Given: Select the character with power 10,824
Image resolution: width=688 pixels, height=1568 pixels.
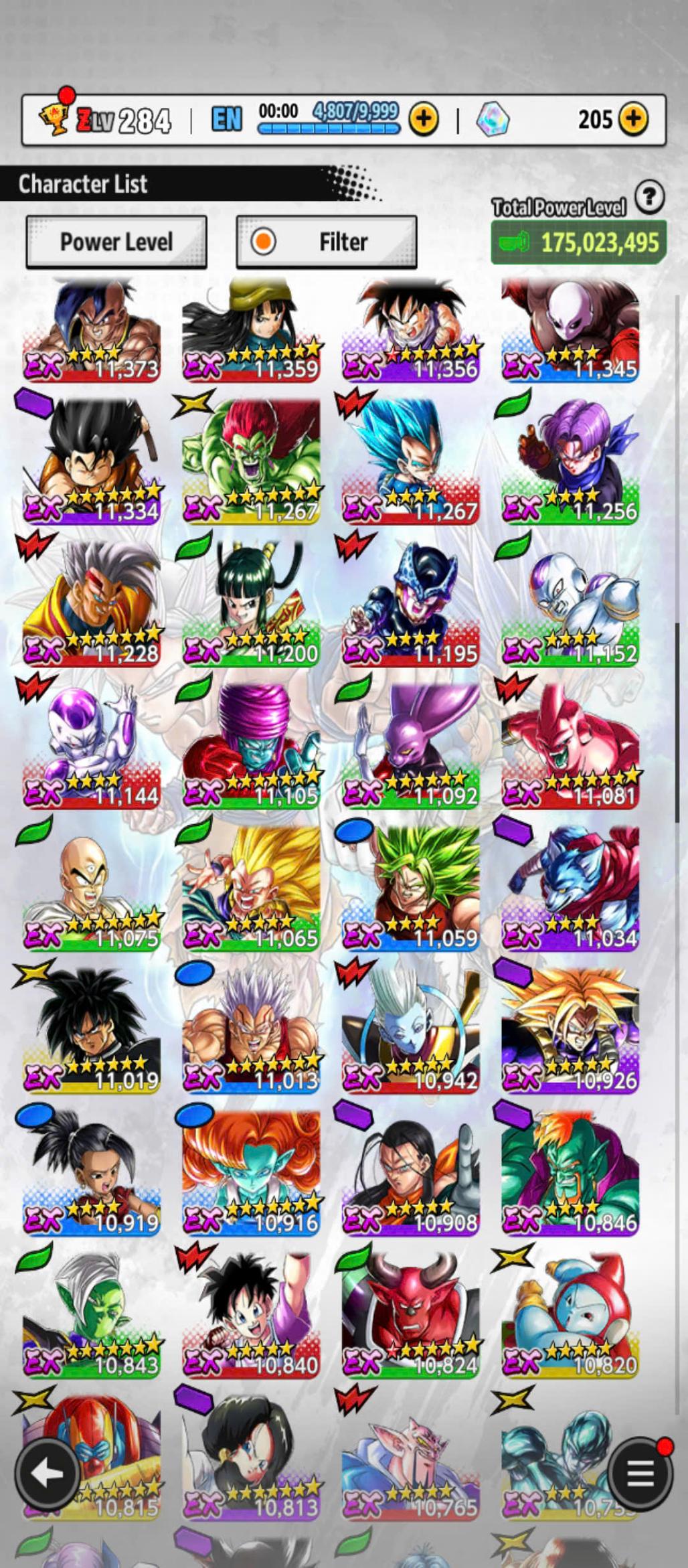Looking at the screenshot, I should 411,1315.
